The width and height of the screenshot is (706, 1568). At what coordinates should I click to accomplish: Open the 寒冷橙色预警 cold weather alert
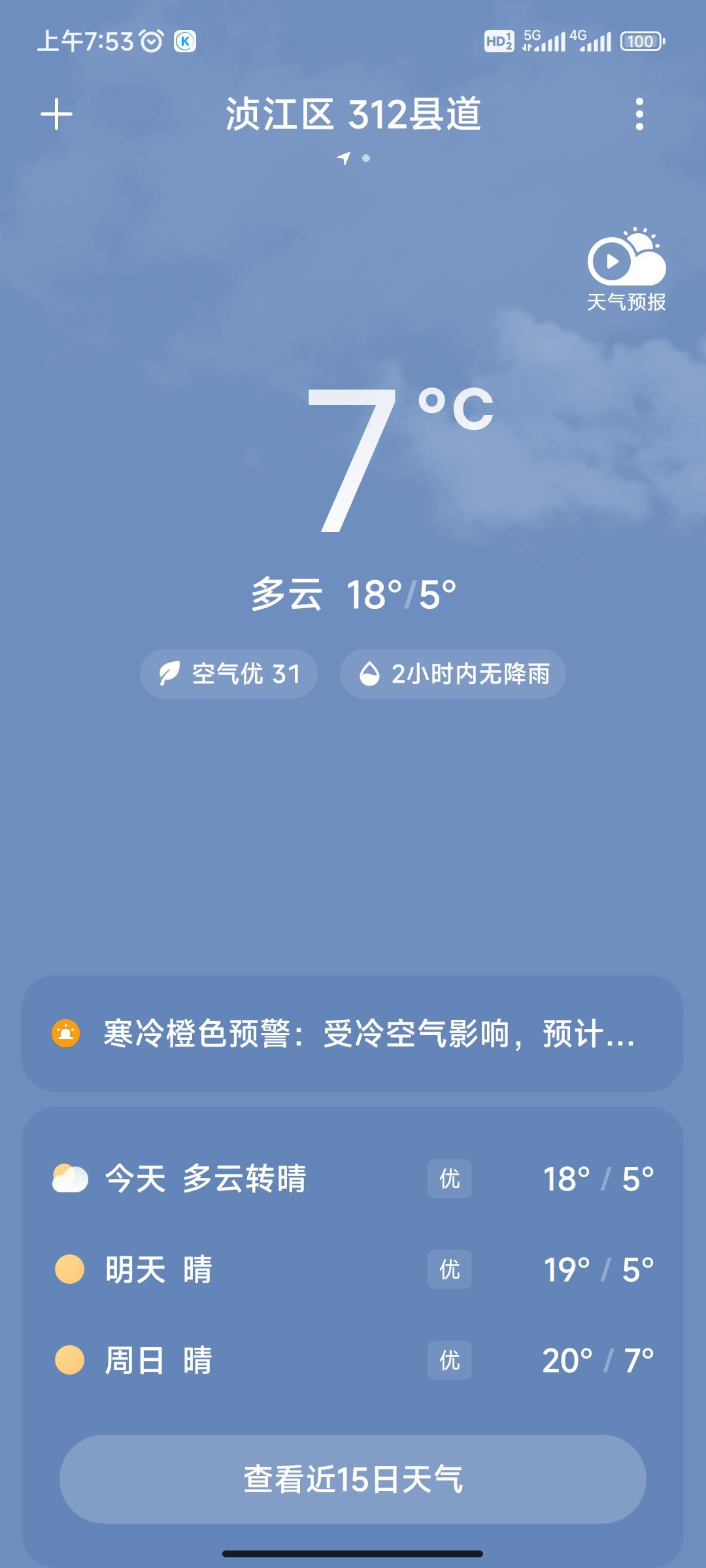click(352, 1034)
